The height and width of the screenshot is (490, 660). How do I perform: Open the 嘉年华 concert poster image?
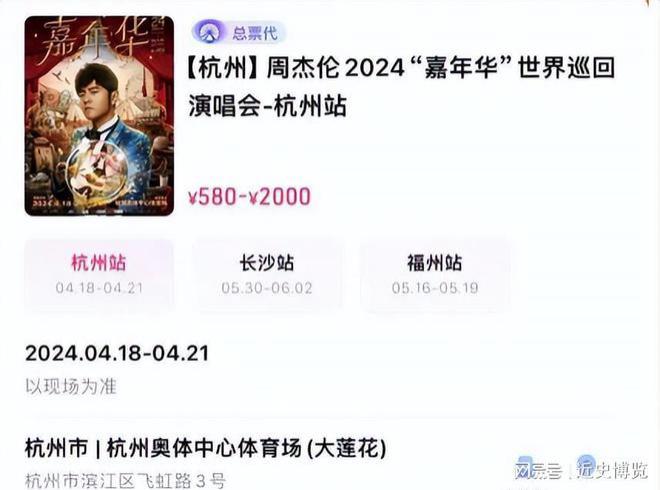tap(99, 116)
